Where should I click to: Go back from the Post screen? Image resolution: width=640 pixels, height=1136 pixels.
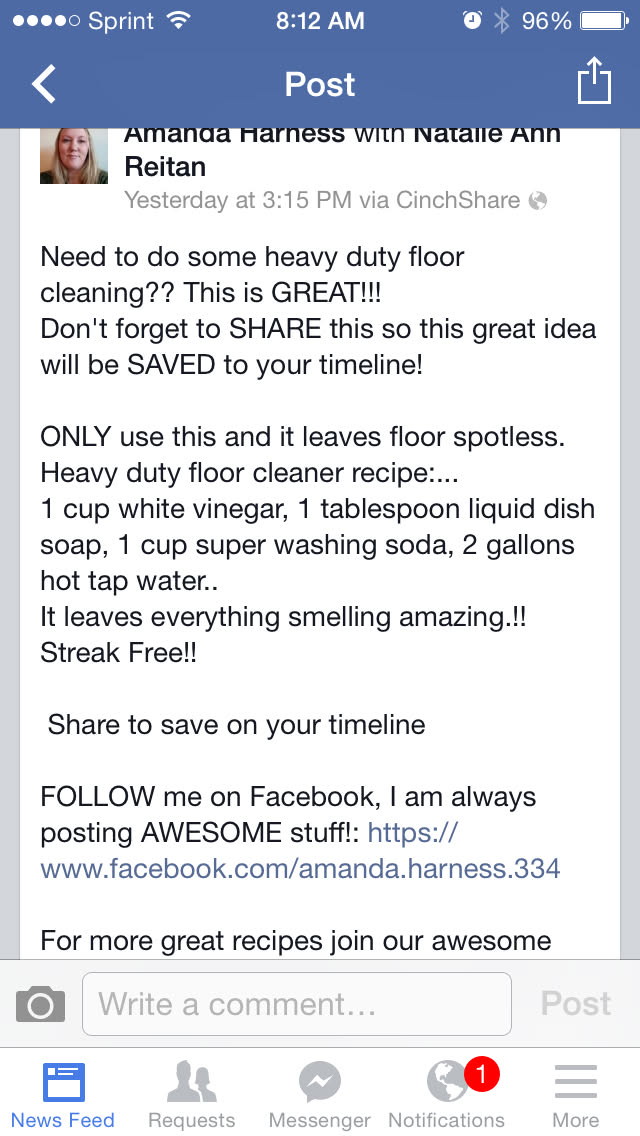tap(44, 84)
